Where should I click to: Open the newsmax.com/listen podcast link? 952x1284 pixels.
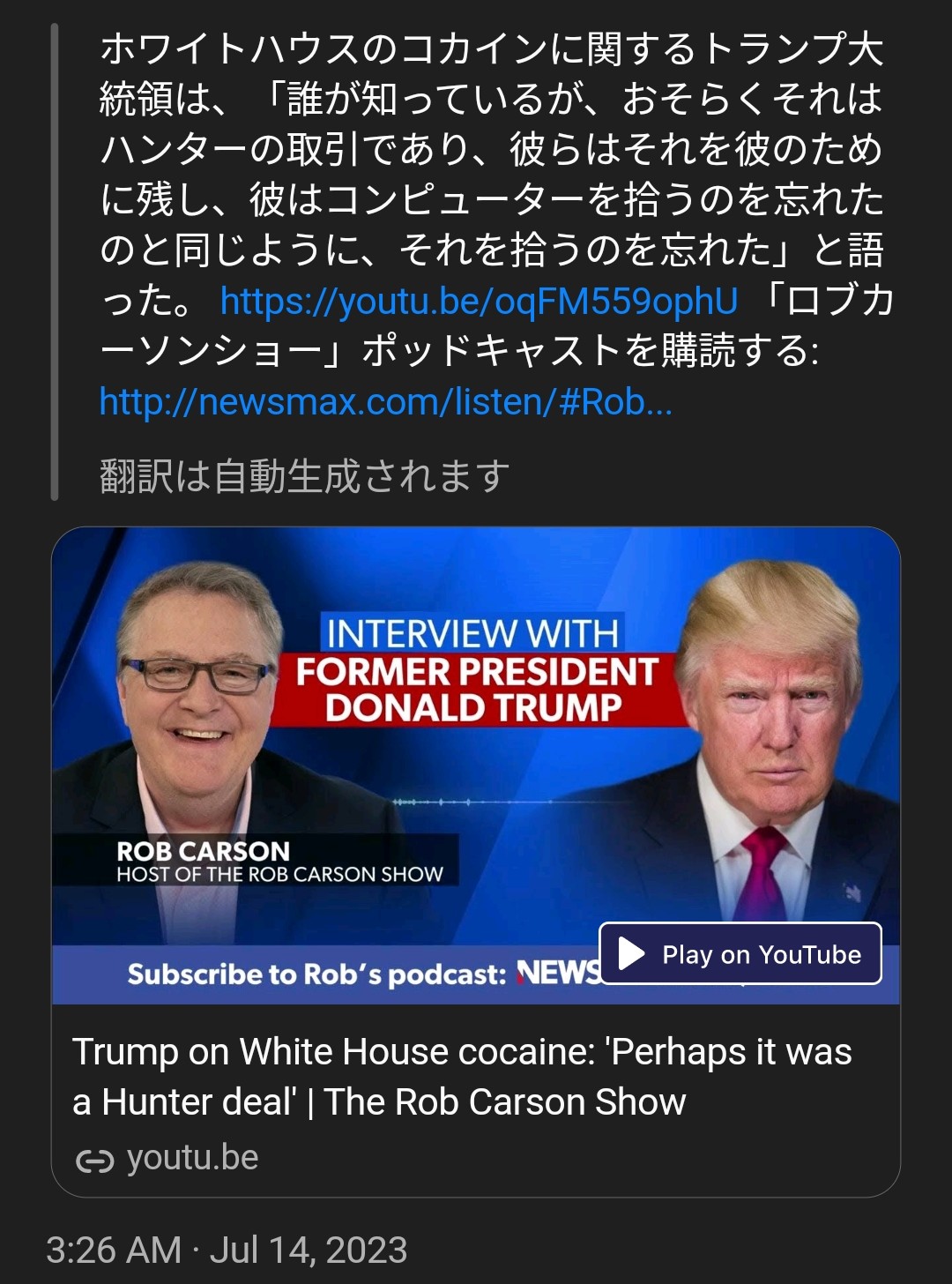pyautogui.click(x=385, y=402)
